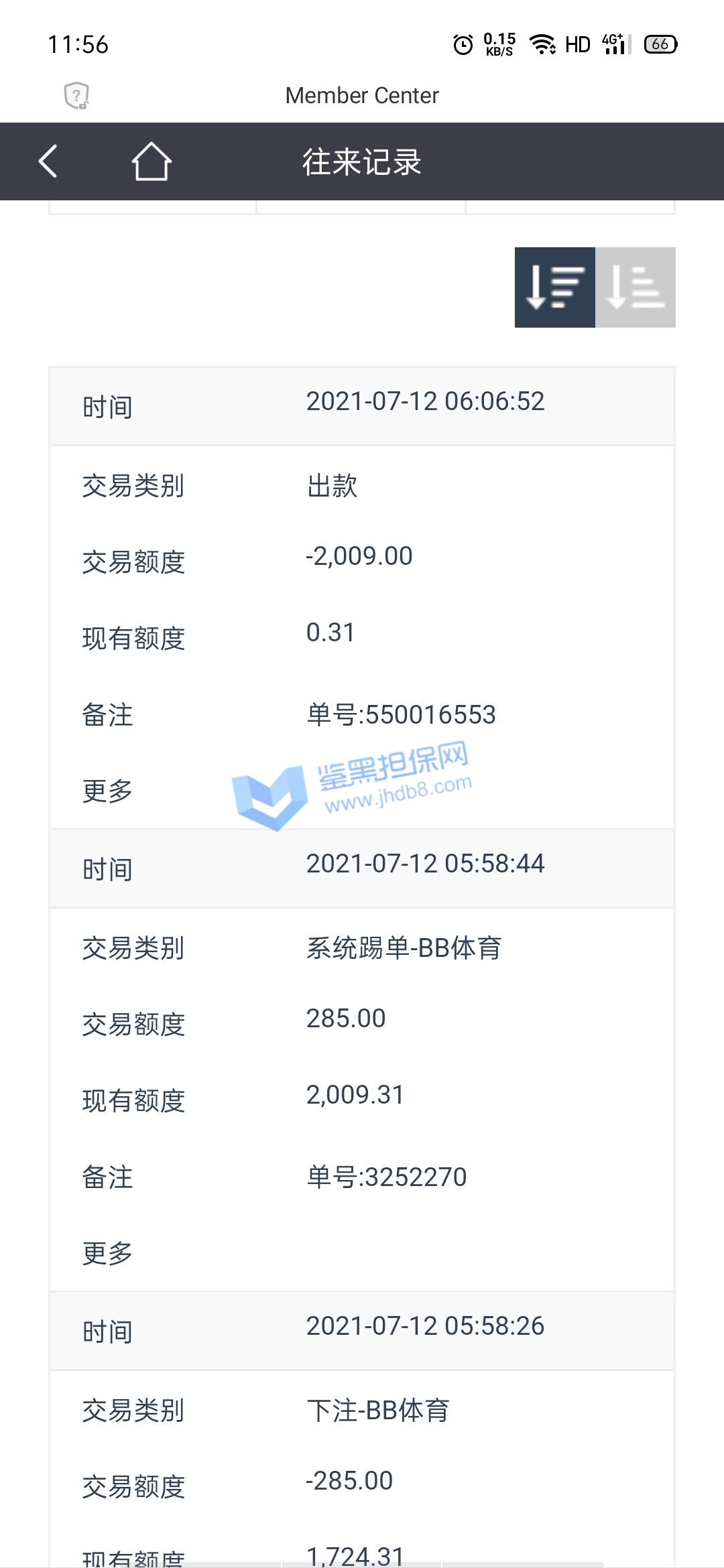The width and height of the screenshot is (724, 1568).
Task: Expand 更多 for the 06:06:52 record
Action: click(107, 791)
